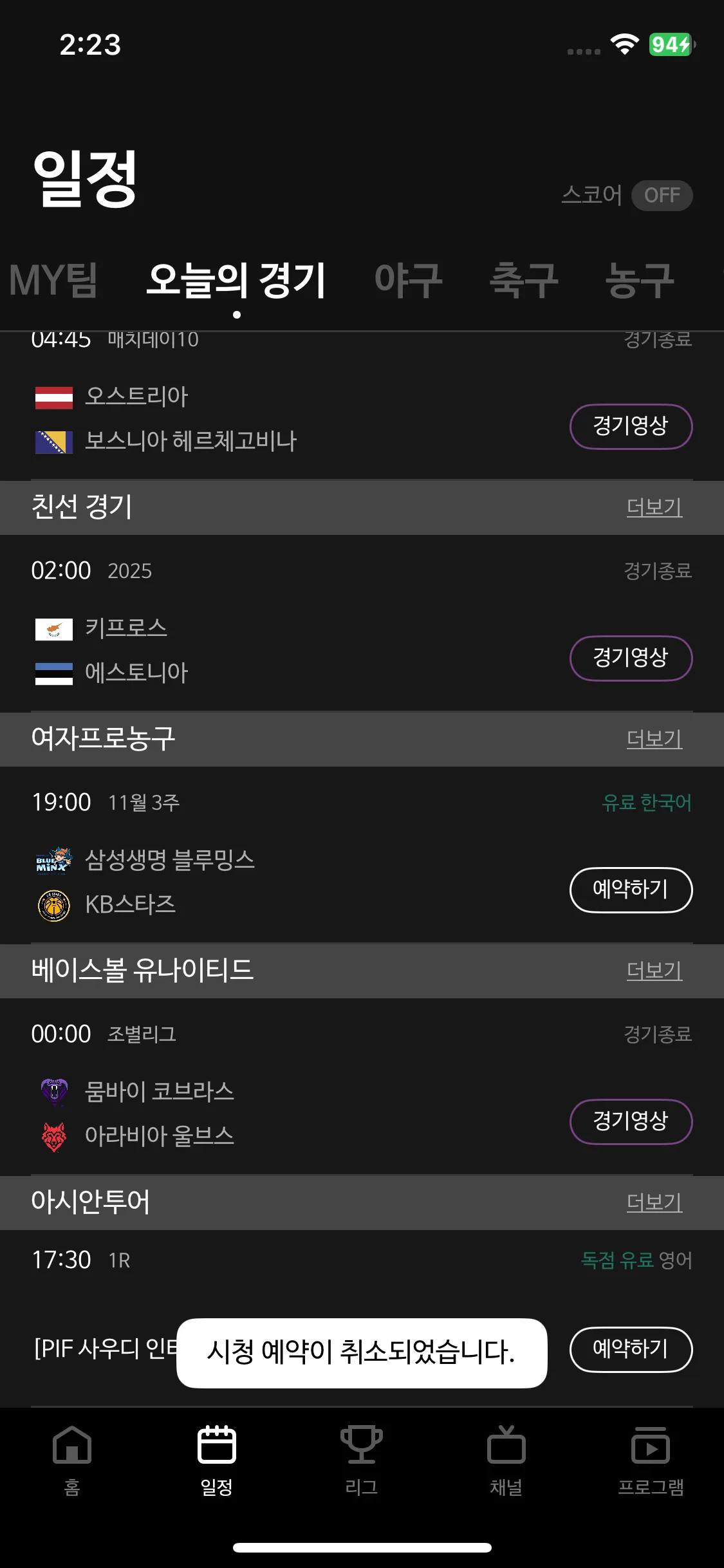Open 더보기 for 여자프로농구

point(654,739)
